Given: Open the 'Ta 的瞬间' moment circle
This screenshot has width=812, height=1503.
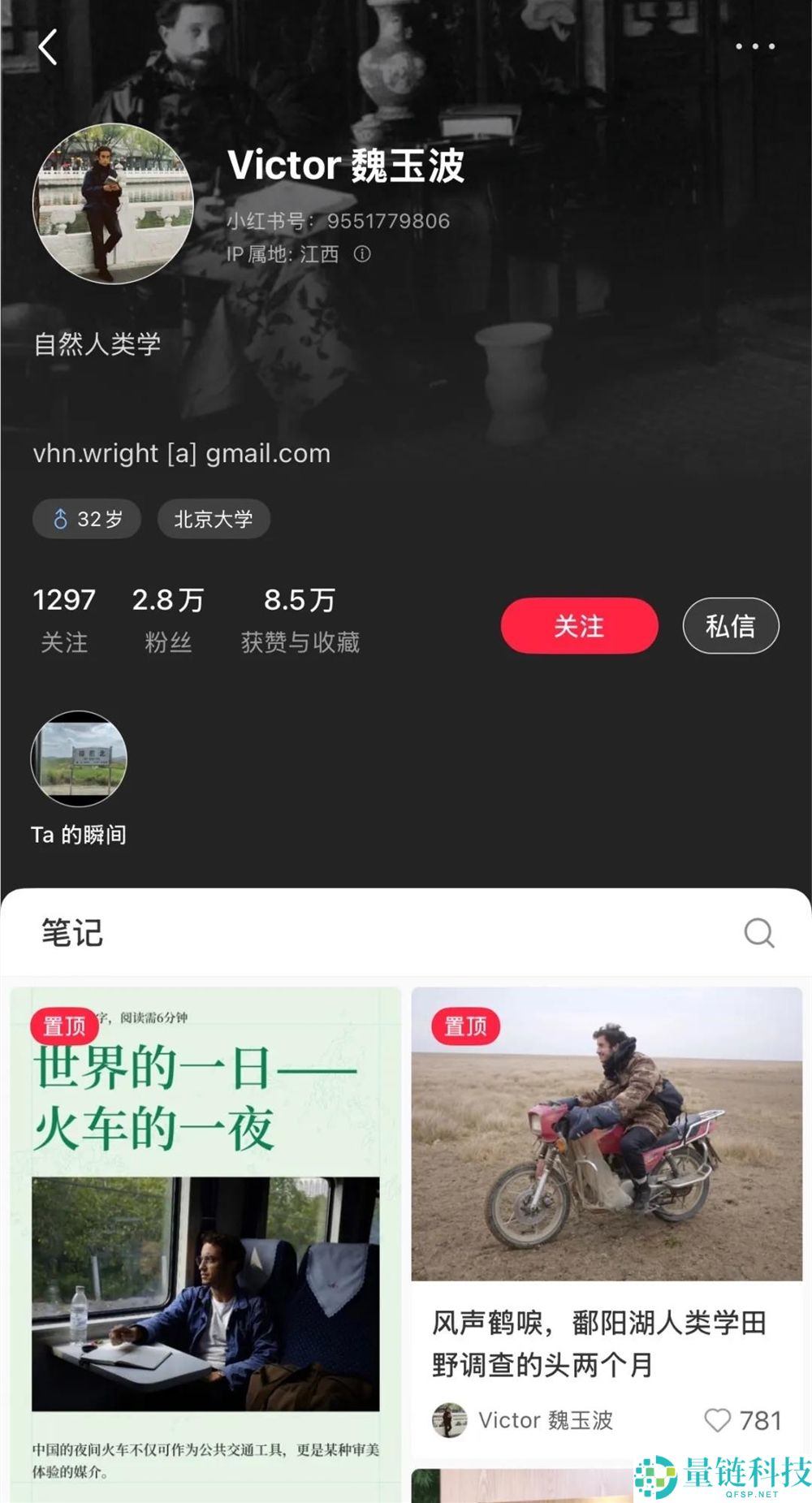Looking at the screenshot, I should pos(77,759).
